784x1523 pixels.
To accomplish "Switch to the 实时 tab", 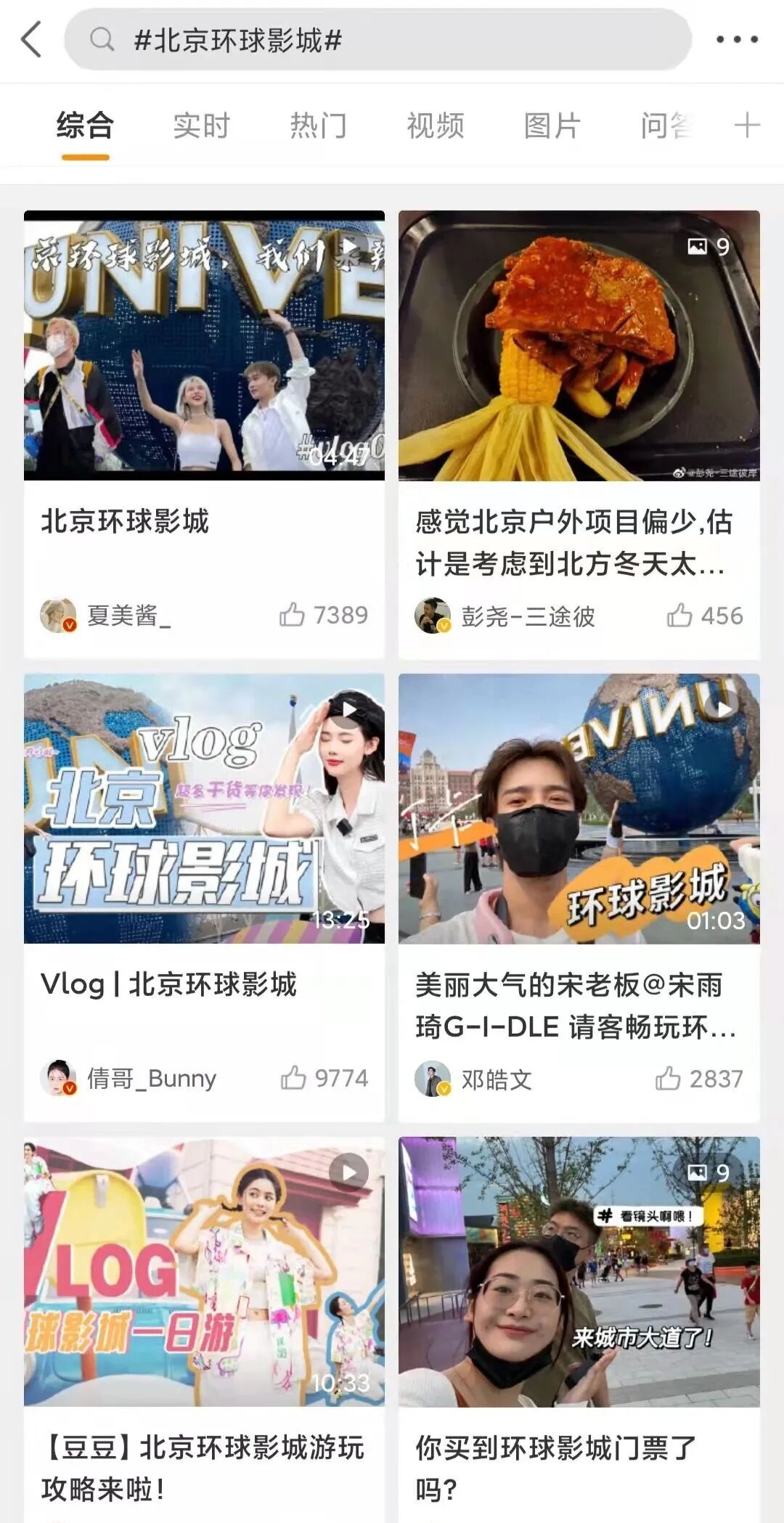I will 201,126.
